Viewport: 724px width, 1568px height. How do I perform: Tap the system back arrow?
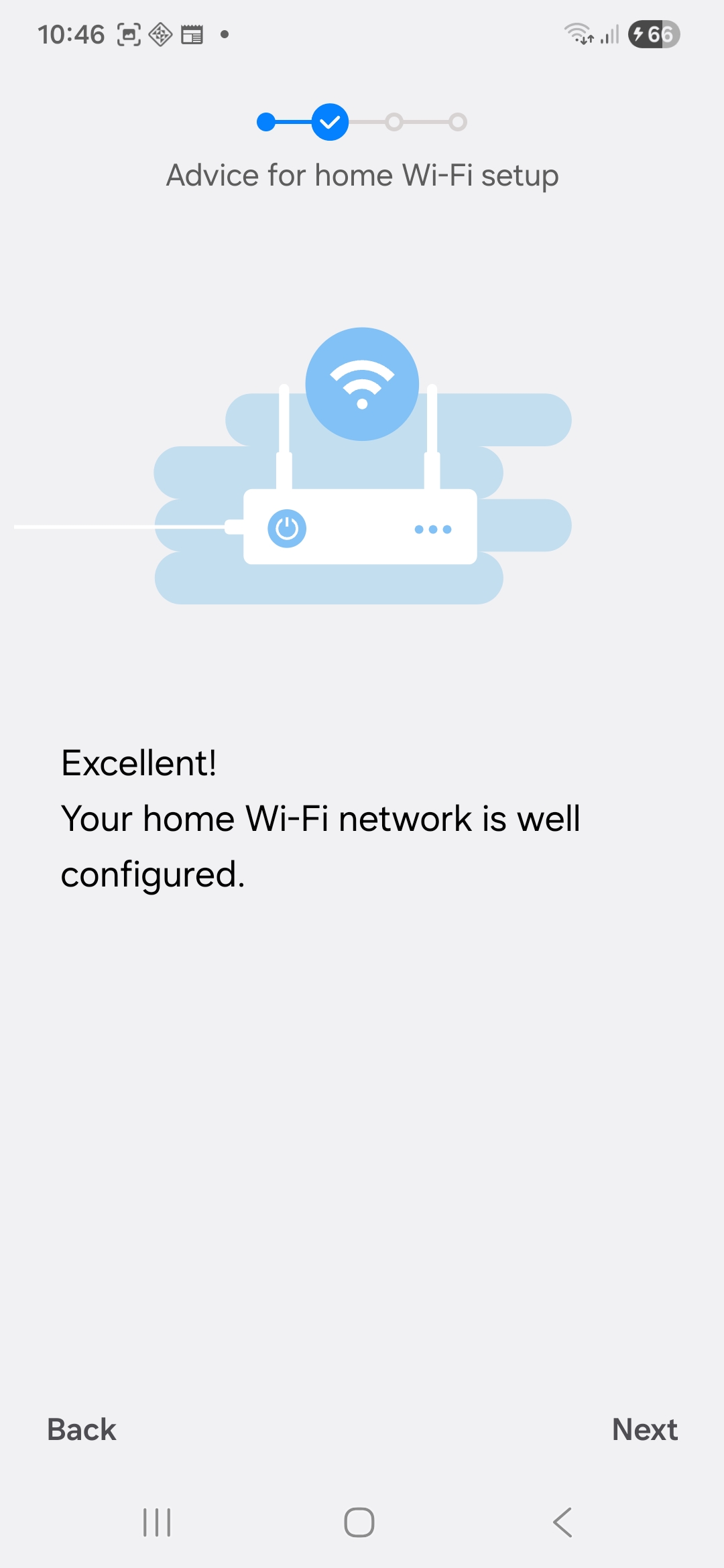click(562, 1522)
